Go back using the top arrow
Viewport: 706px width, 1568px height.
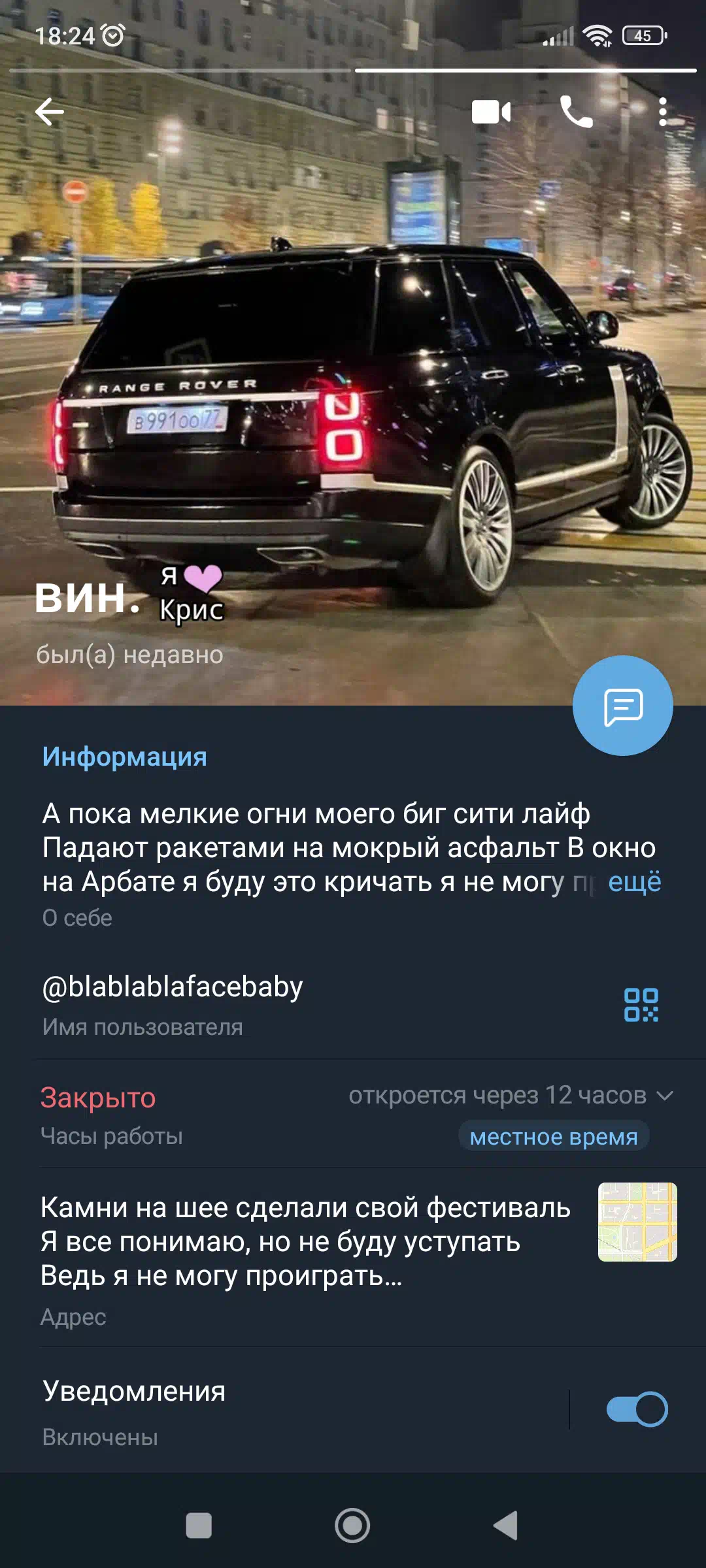pyautogui.click(x=50, y=112)
